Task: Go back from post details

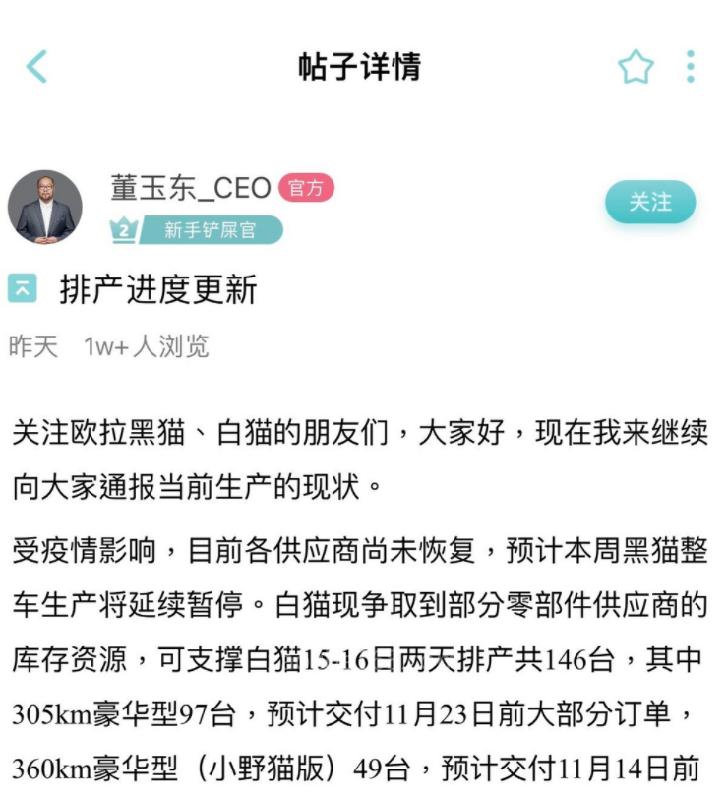Action: coord(37,67)
